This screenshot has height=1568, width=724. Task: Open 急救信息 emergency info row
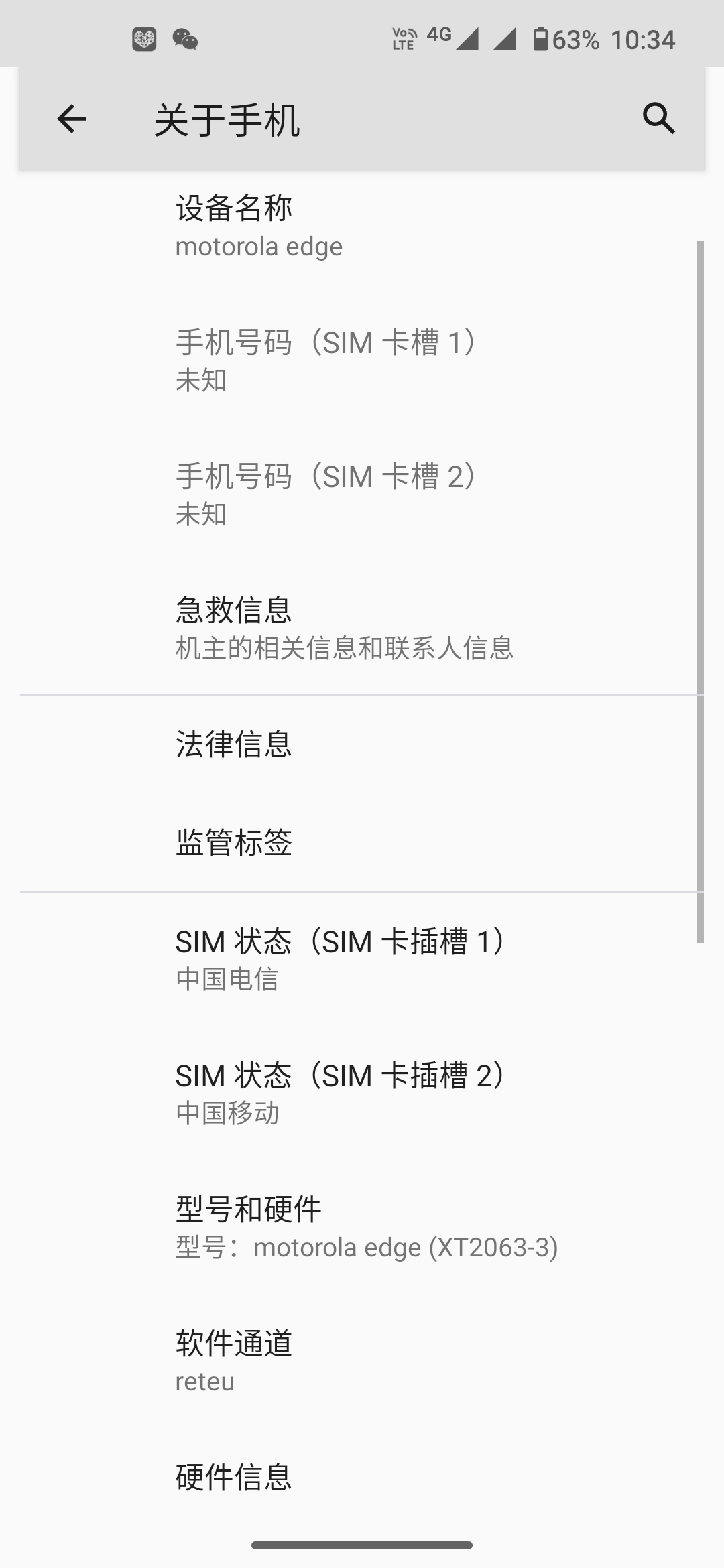tap(362, 628)
